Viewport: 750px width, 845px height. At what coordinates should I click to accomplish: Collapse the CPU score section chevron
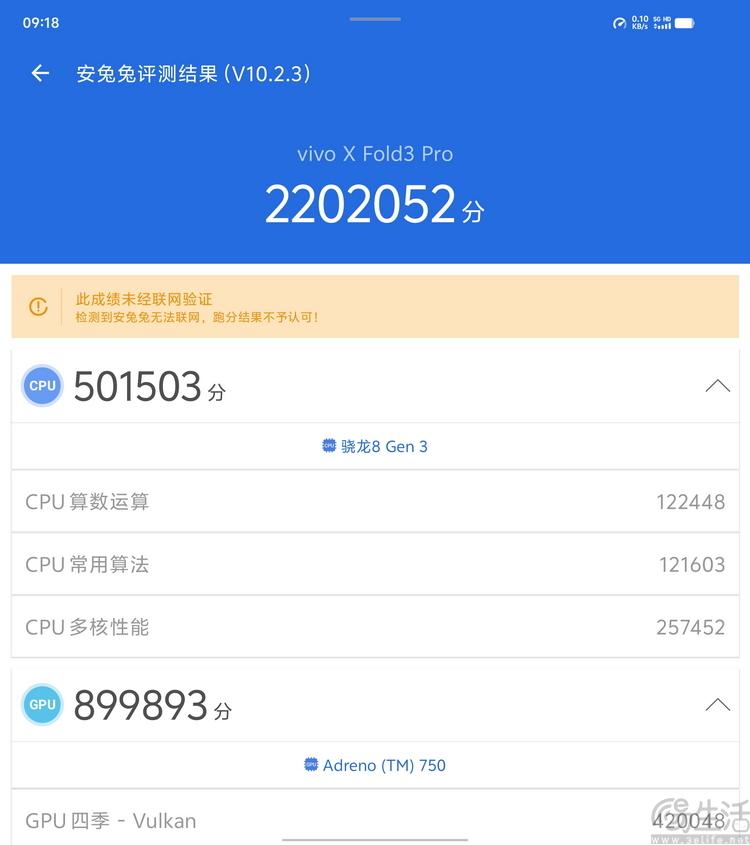pyautogui.click(x=717, y=385)
